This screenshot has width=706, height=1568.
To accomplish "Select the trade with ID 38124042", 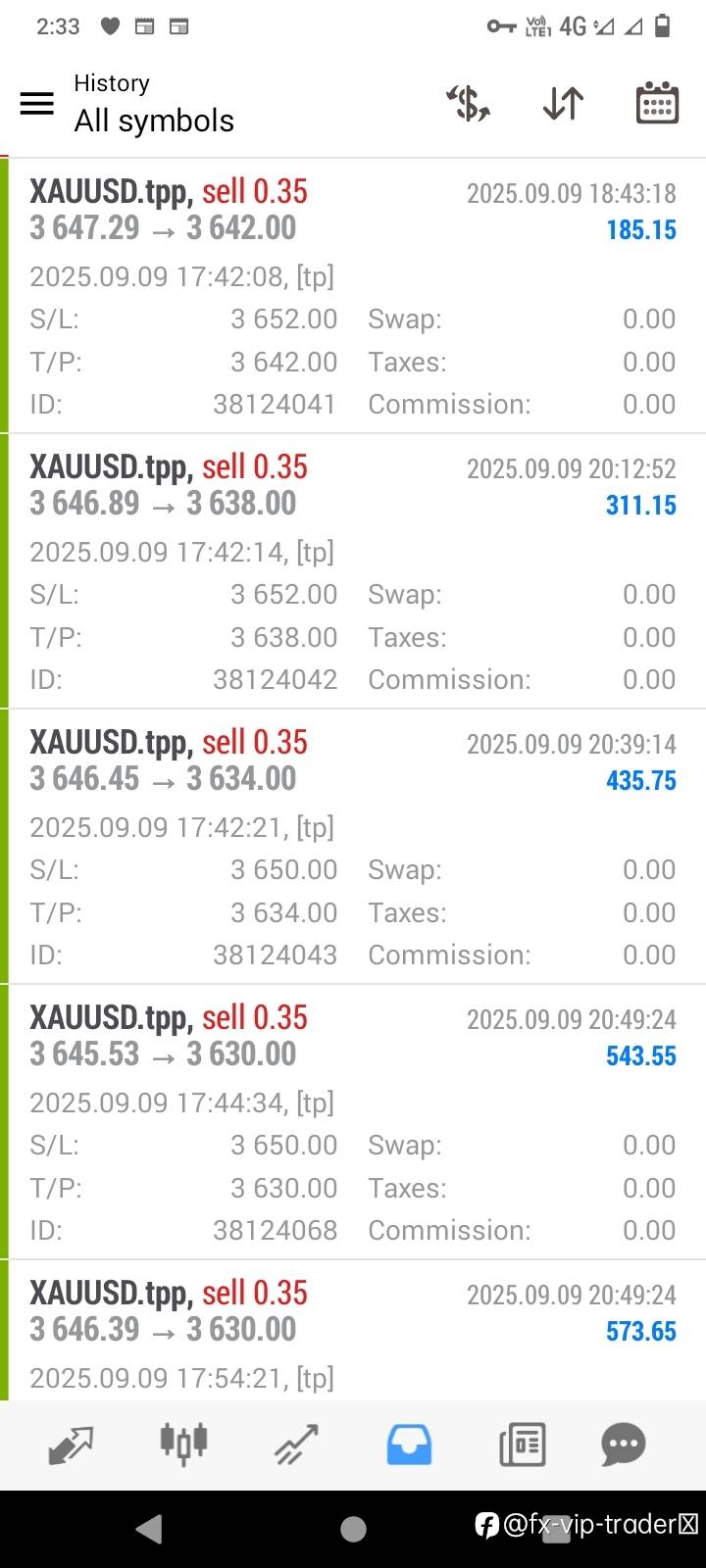I will [353, 571].
